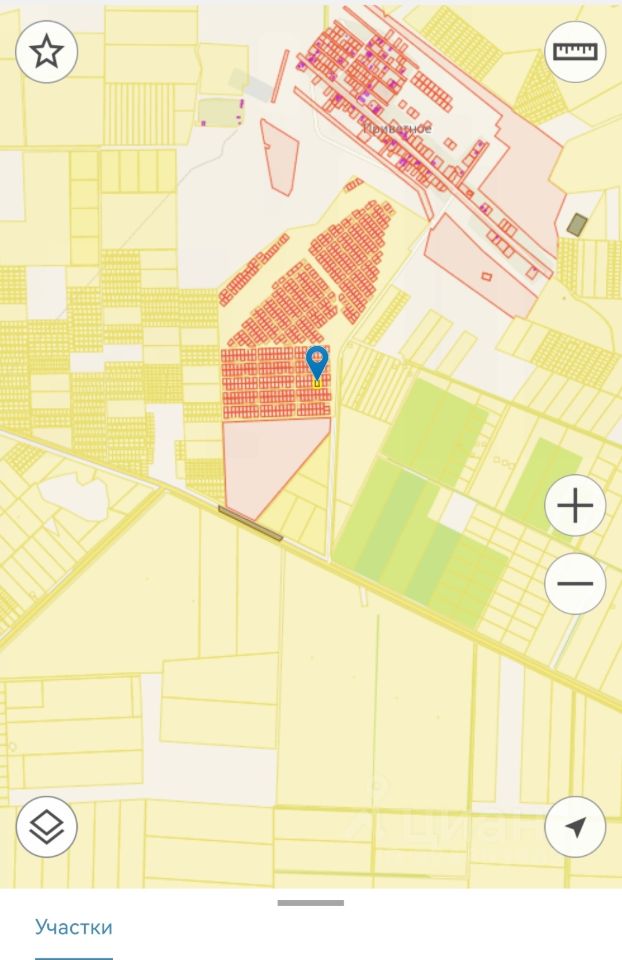Open the map layers selector

click(x=47, y=827)
